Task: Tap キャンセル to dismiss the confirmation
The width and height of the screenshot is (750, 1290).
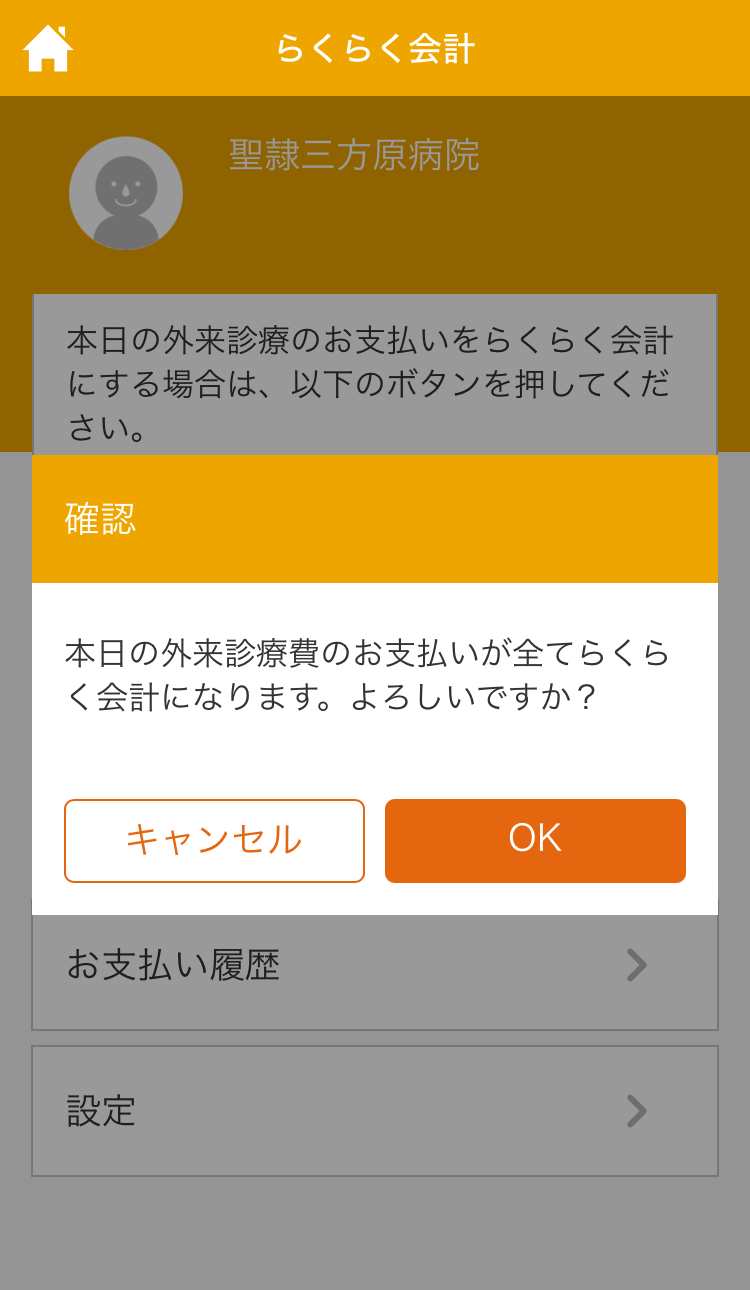Action: point(214,840)
